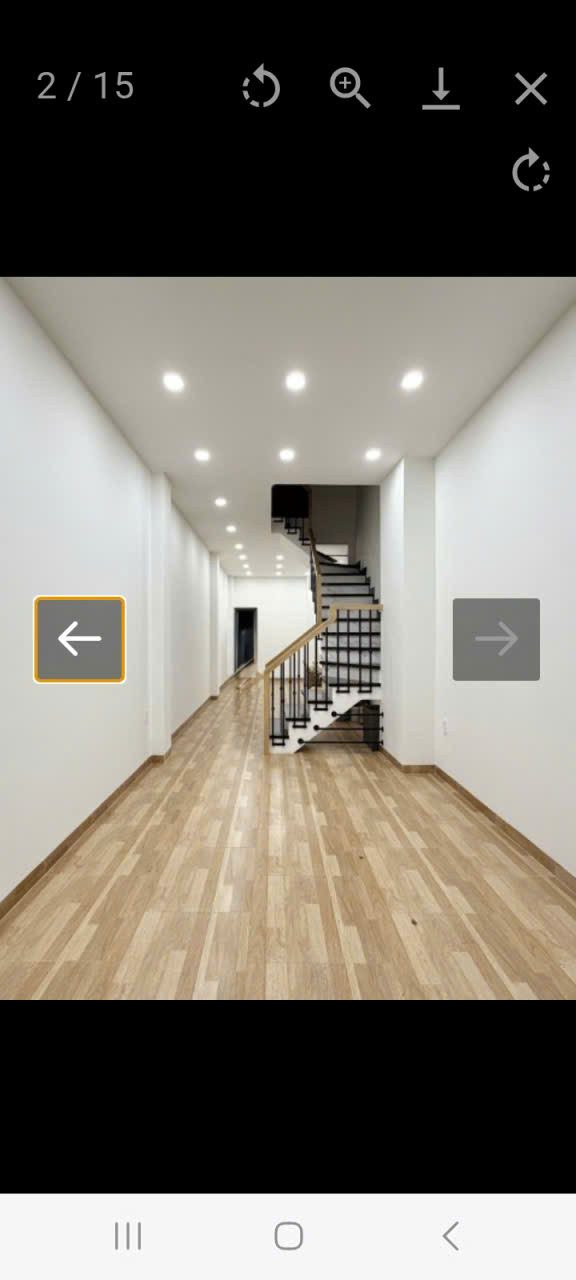Image resolution: width=576 pixels, height=1280 pixels.
Task: Download the current image
Action: [x=440, y=89]
